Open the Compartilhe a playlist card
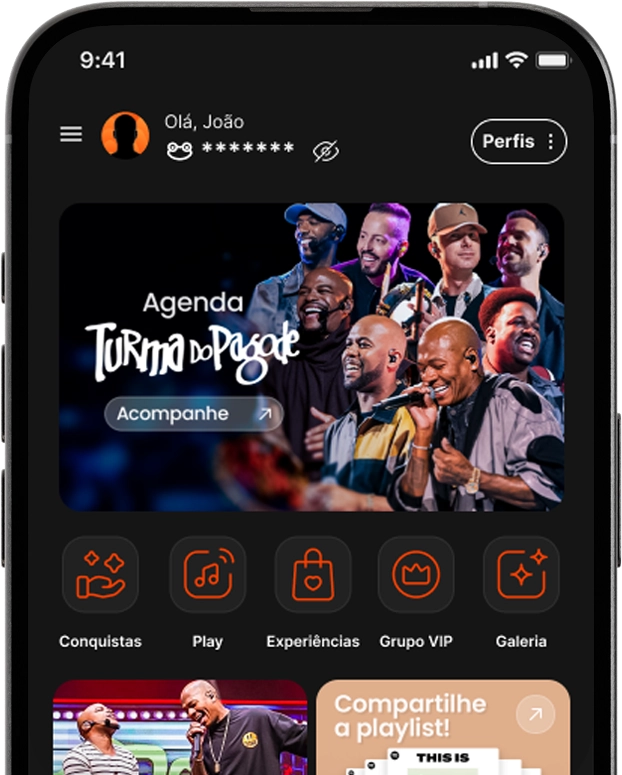622x775 pixels. click(x=442, y=727)
